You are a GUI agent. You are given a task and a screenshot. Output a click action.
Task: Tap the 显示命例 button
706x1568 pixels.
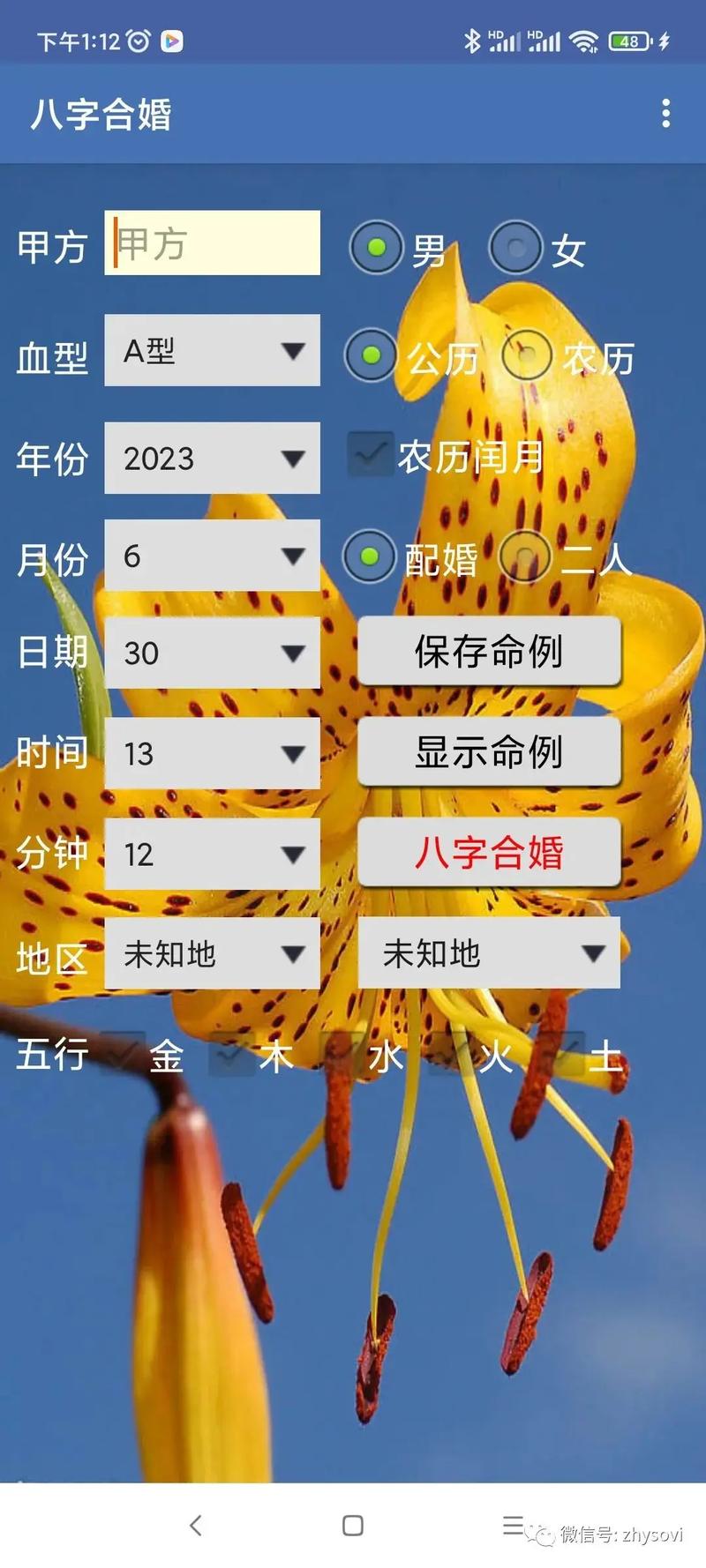click(489, 752)
